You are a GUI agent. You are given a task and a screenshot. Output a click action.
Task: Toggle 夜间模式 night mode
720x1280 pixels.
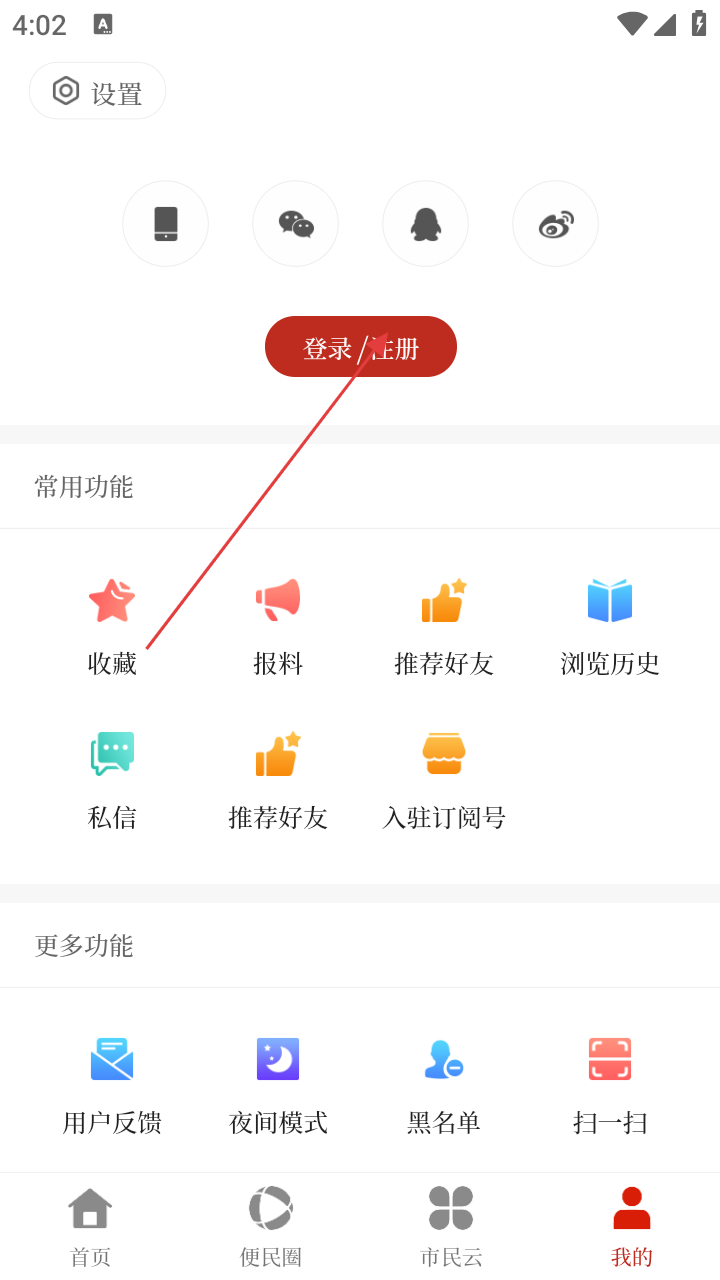pos(278,1080)
